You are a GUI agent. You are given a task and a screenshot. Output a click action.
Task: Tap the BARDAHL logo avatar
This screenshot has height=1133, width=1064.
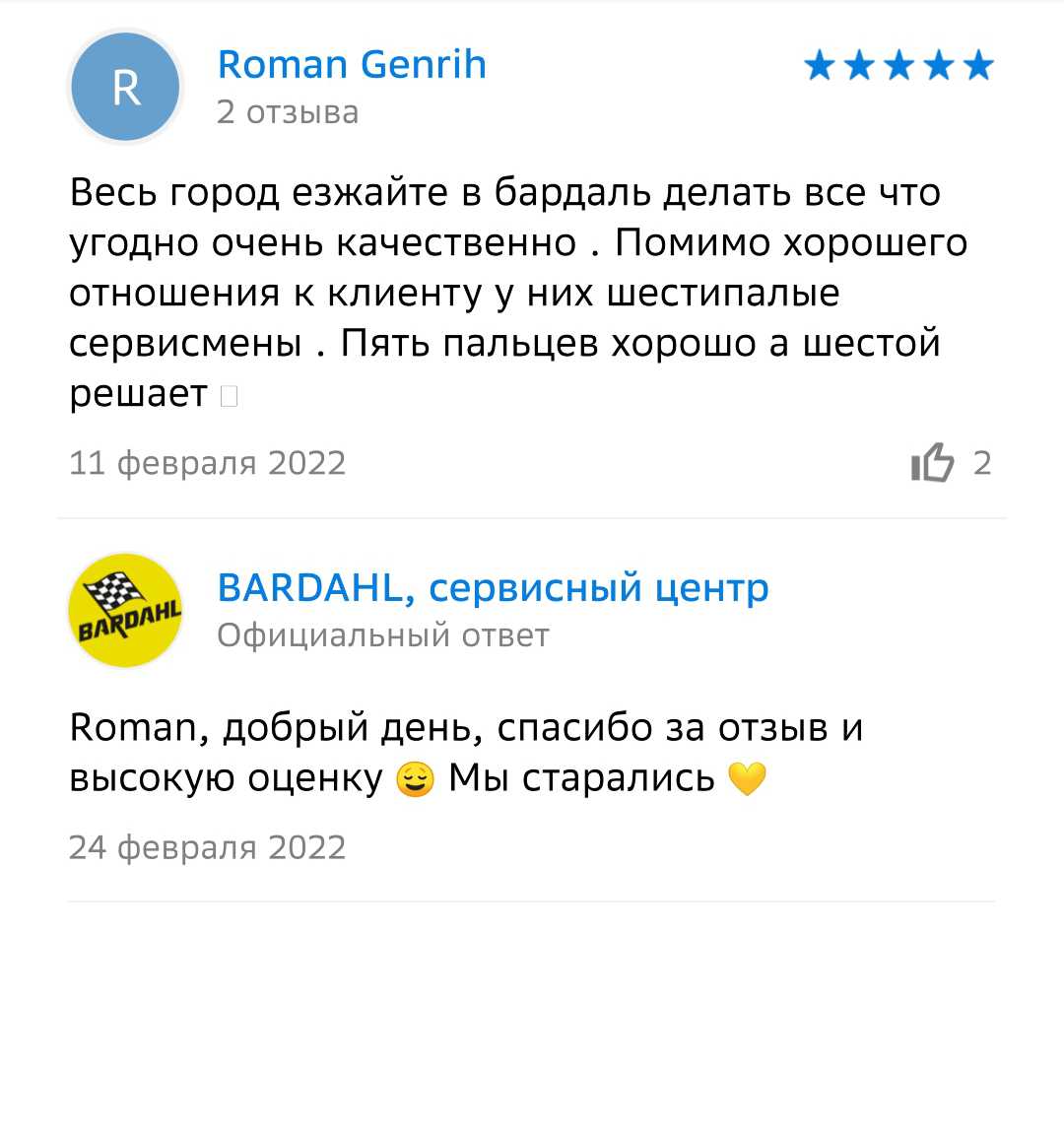pos(125,611)
